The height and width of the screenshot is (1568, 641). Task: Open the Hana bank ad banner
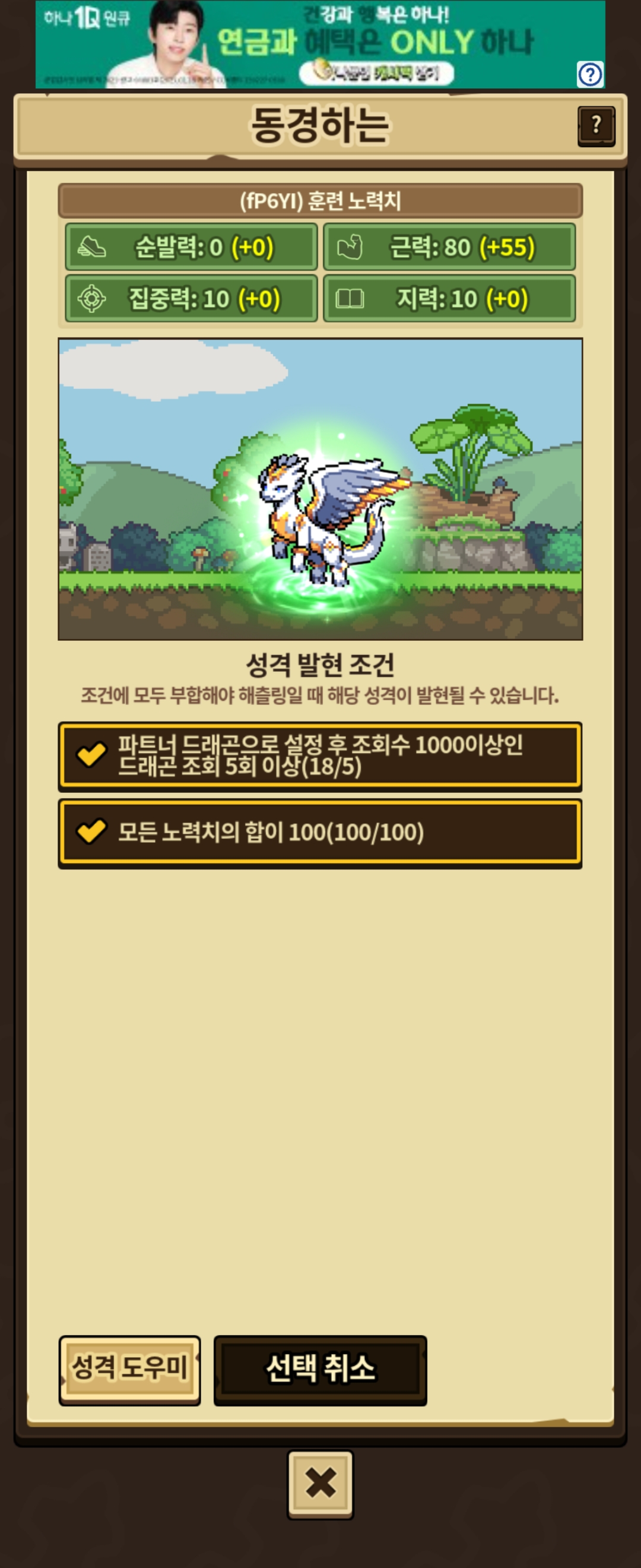click(x=320, y=45)
